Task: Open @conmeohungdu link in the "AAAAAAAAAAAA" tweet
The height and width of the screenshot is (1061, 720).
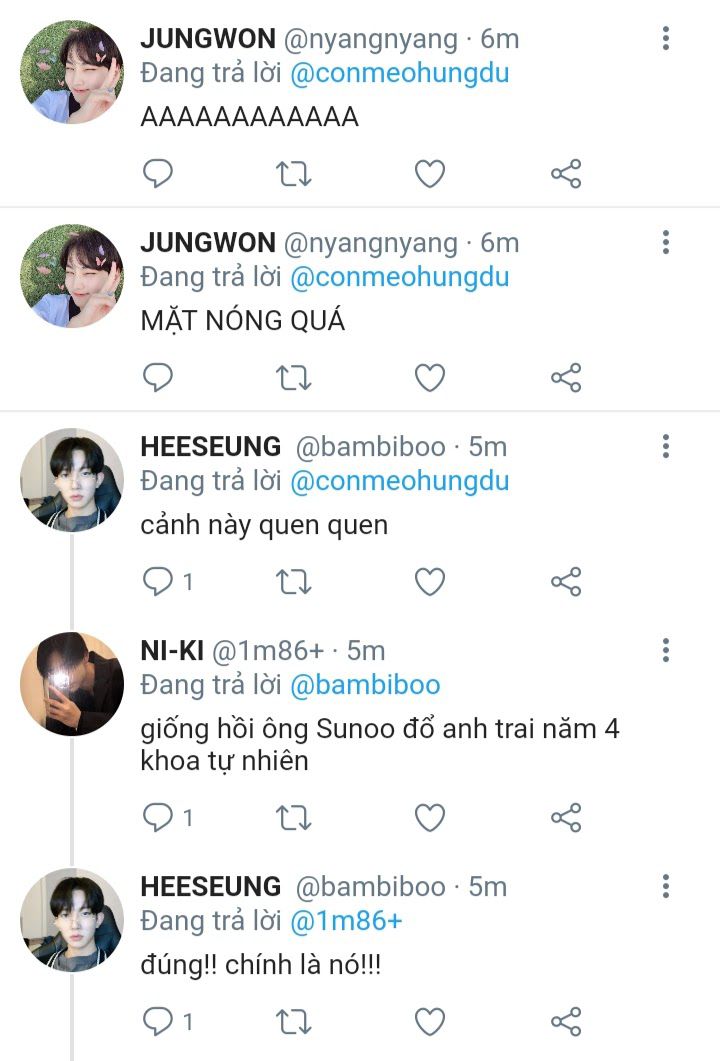Action: [399, 73]
